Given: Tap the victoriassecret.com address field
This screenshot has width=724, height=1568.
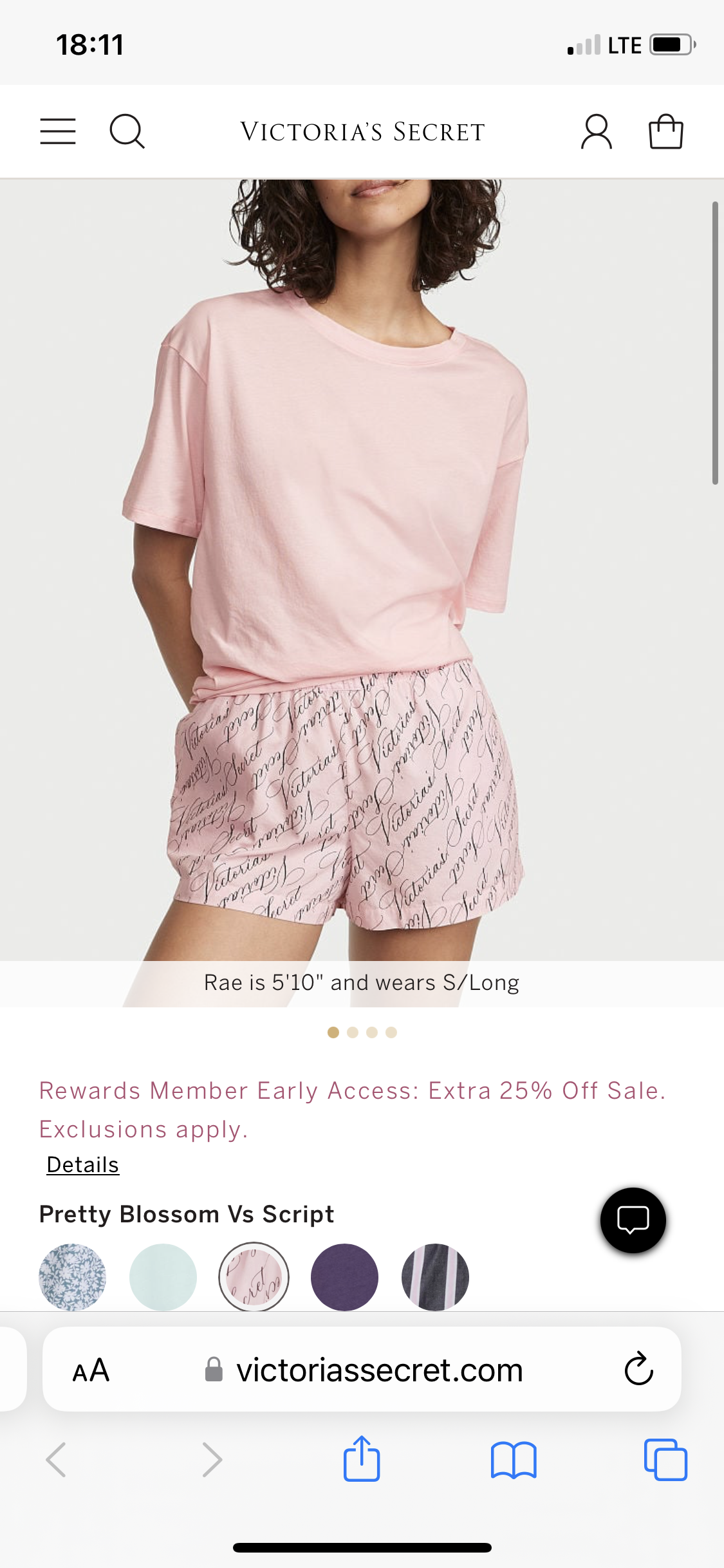Looking at the screenshot, I should (x=378, y=1370).
